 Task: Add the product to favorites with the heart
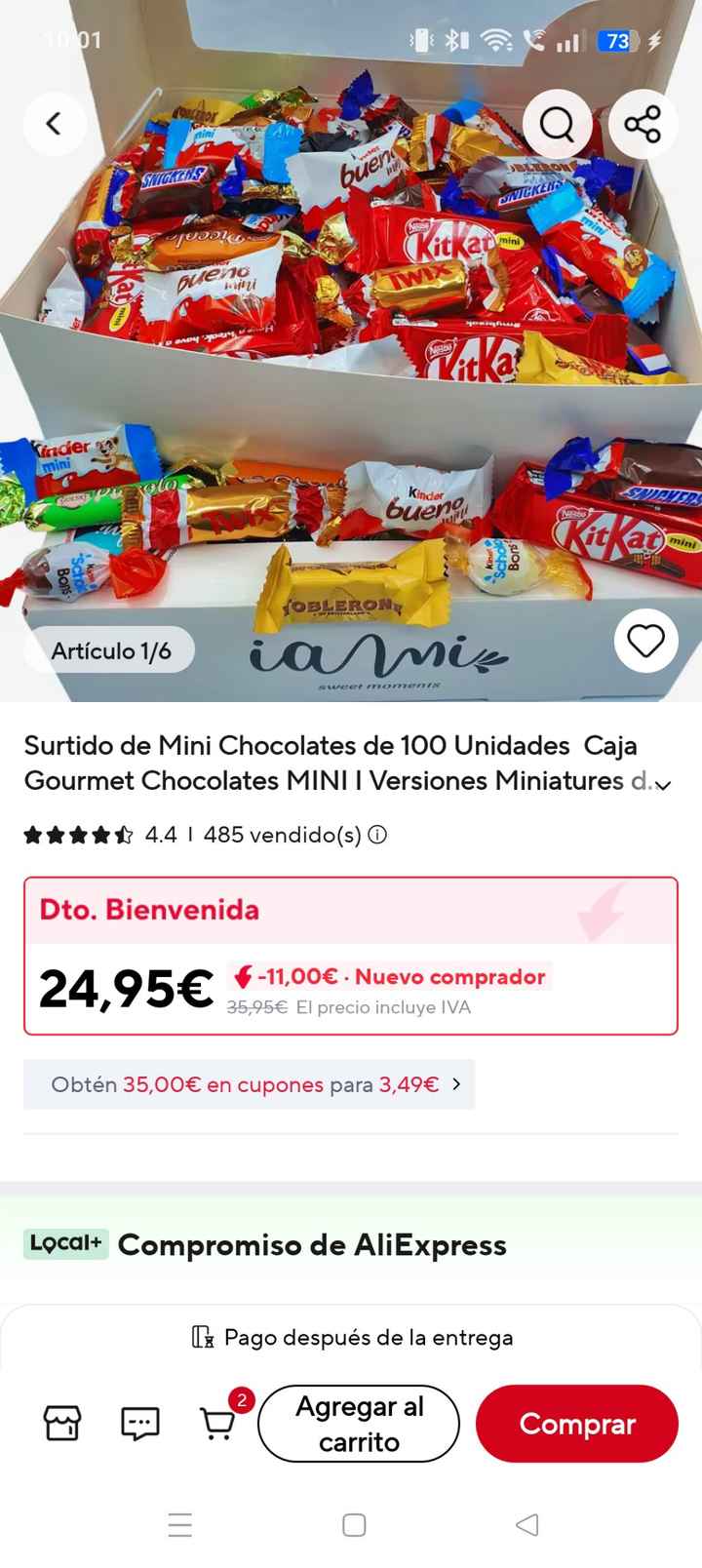coord(646,641)
